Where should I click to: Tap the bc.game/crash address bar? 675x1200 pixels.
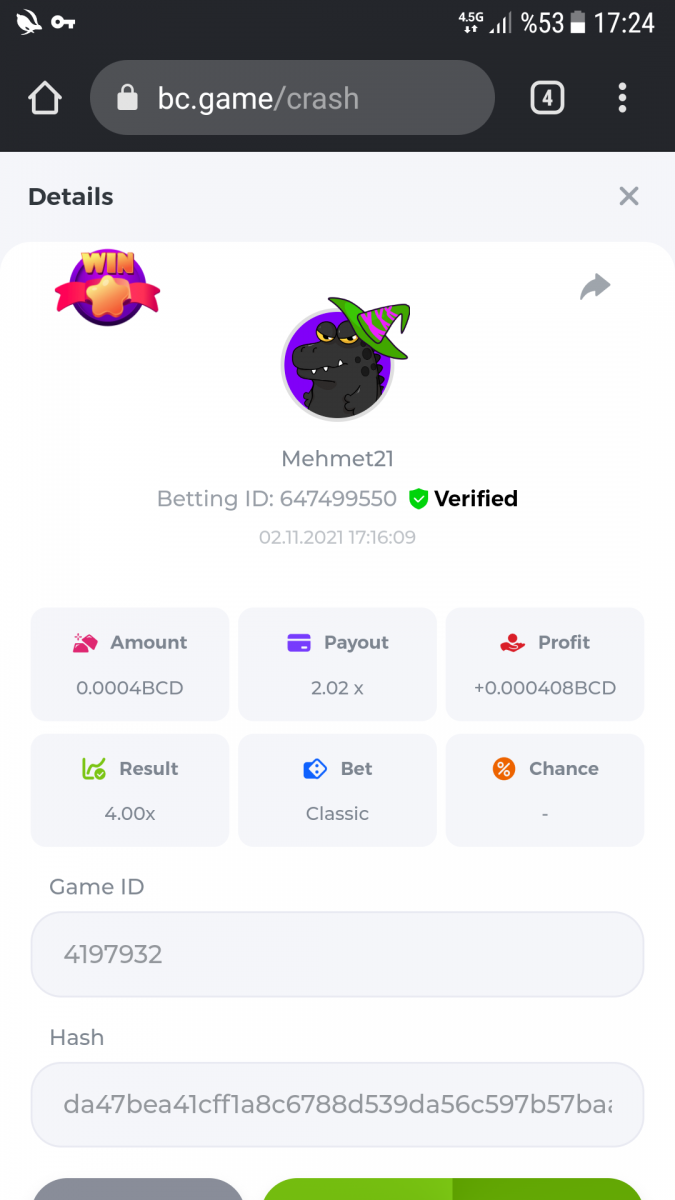pyautogui.click(x=292, y=98)
